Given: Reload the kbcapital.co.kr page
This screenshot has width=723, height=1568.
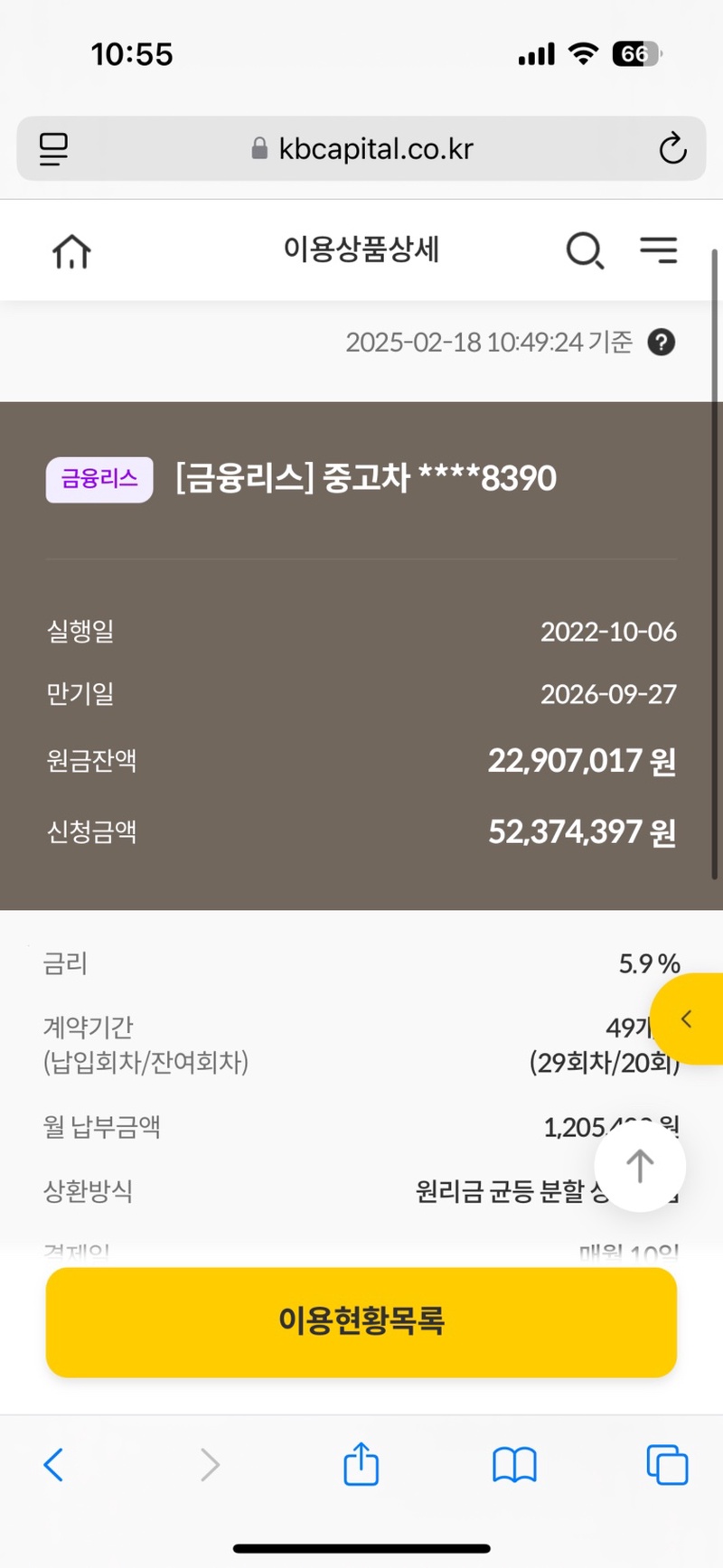Looking at the screenshot, I should click(672, 148).
